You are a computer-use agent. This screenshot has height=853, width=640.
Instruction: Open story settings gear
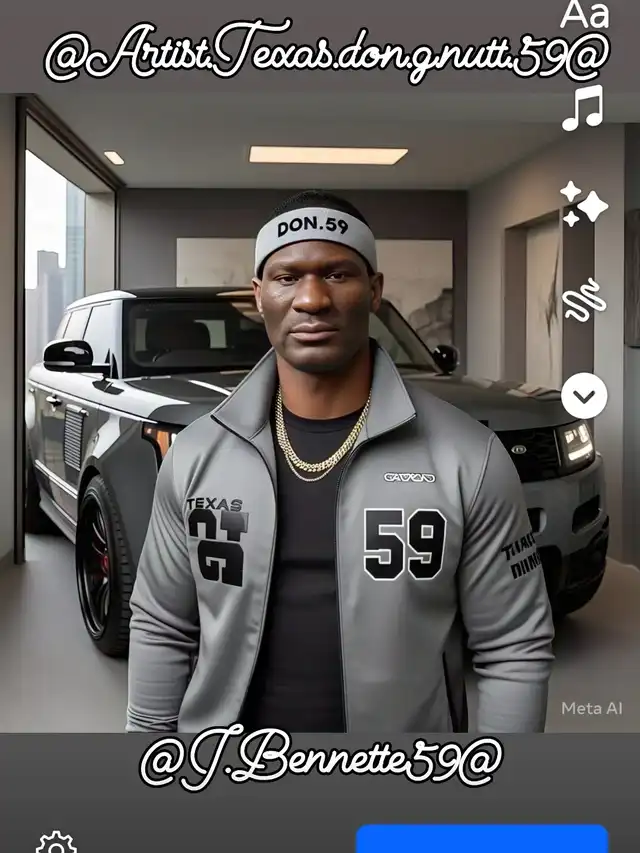pos(56,843)
